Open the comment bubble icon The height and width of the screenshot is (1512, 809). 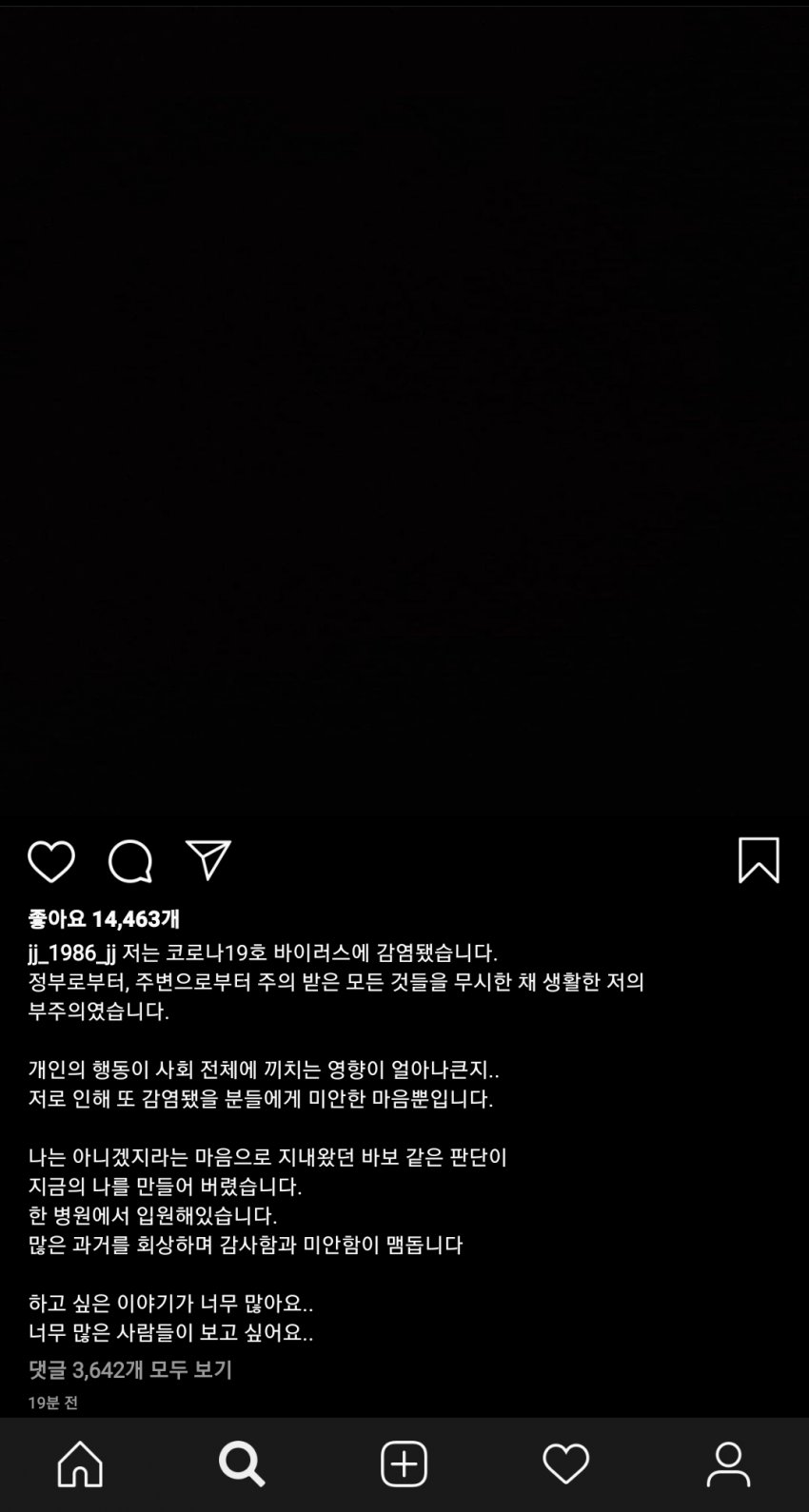pyautogui.click(x=130, y=862)
